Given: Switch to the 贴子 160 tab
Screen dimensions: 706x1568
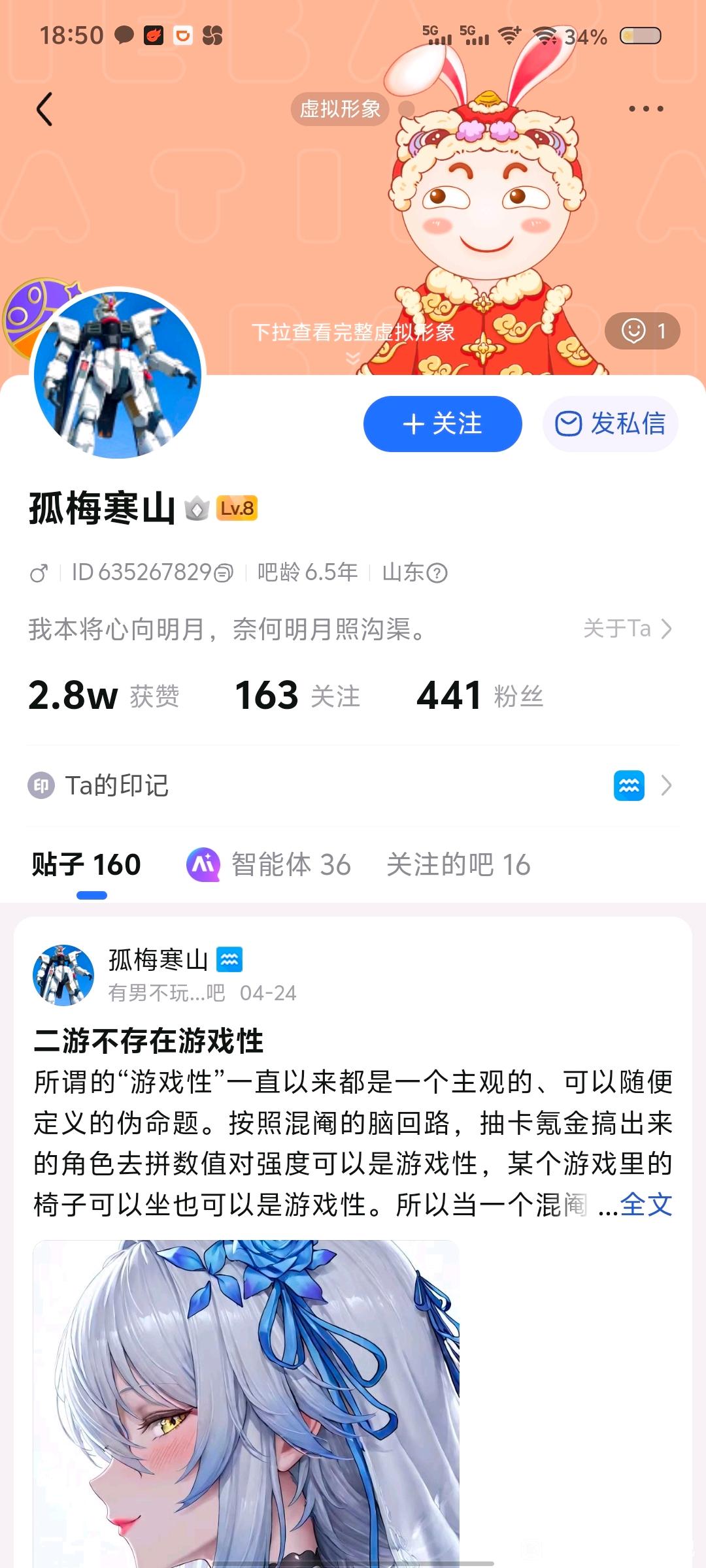Looking at the screenshot, I should 86,864.
